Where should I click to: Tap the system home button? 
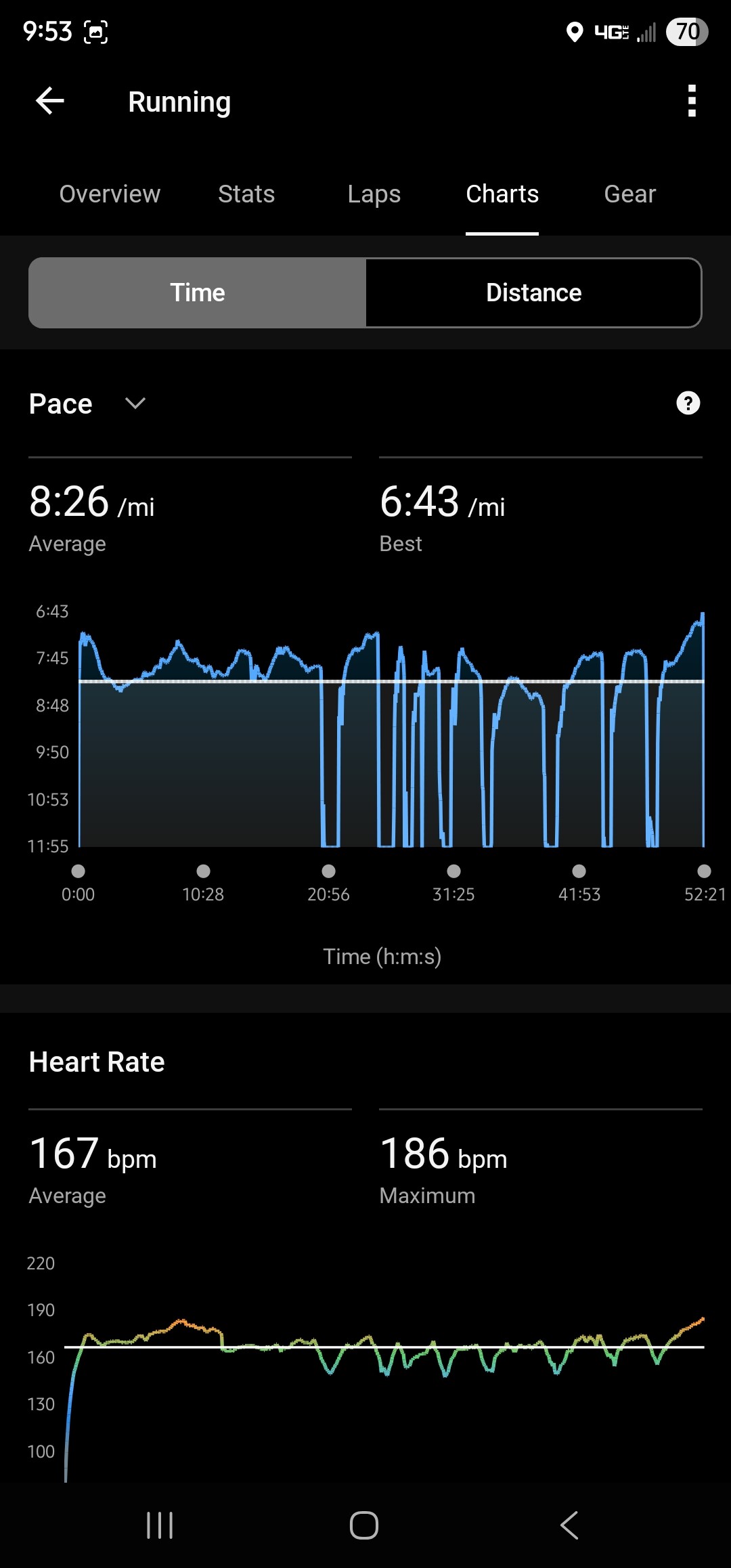[364, 1525]
